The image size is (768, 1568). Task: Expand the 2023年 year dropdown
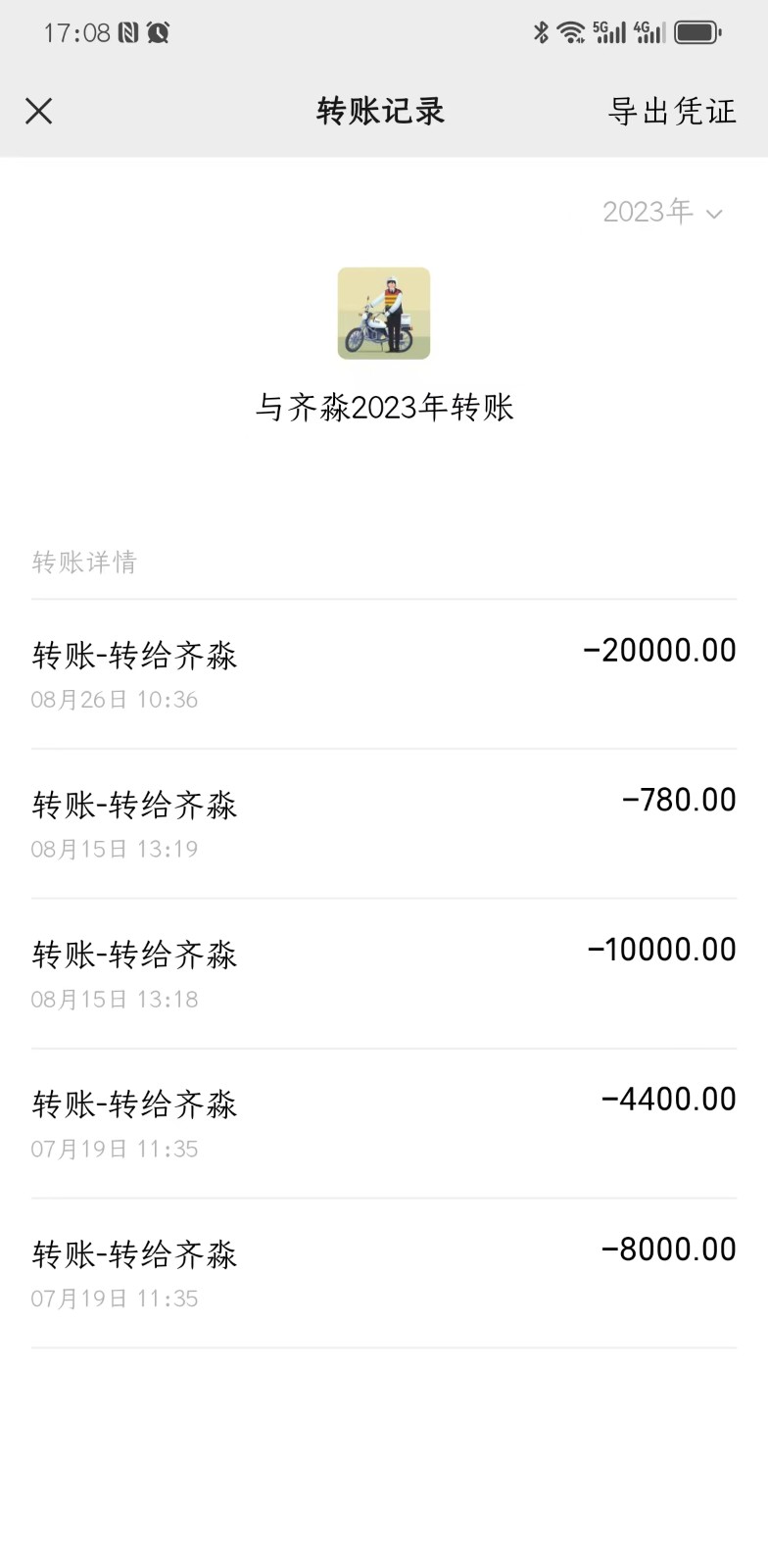tap(662, 212)
